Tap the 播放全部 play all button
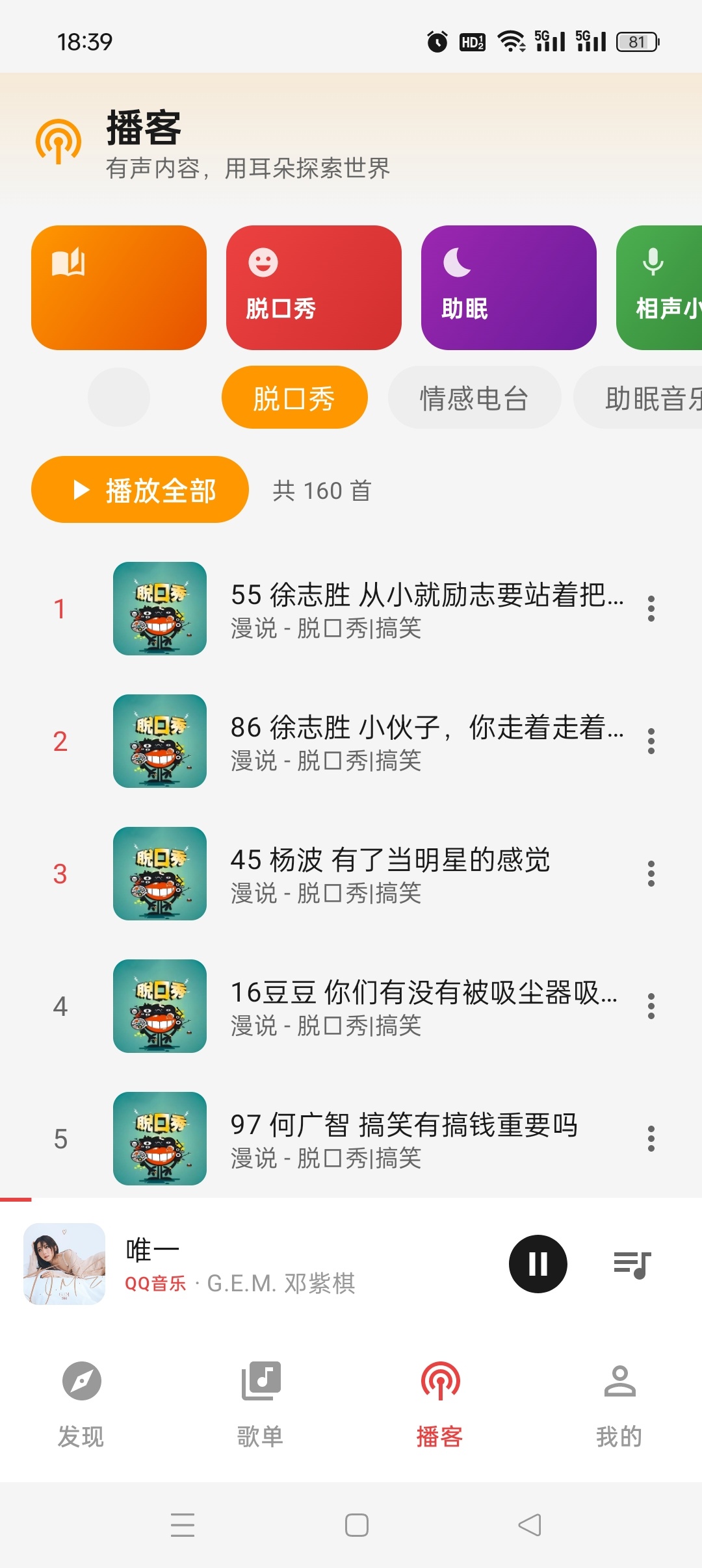 click(140, 490)
